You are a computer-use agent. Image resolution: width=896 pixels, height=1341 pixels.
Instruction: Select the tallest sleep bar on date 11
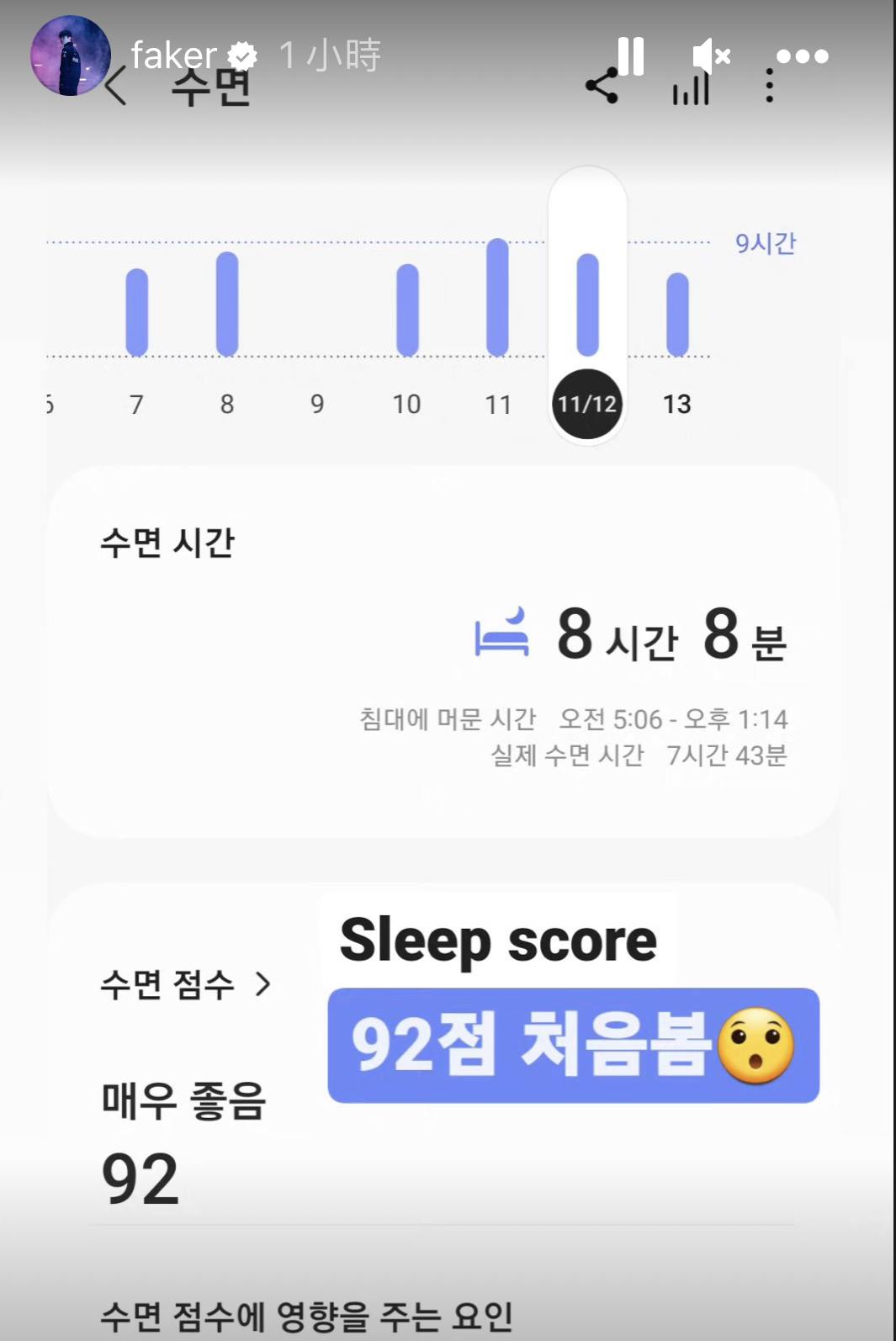496,296
